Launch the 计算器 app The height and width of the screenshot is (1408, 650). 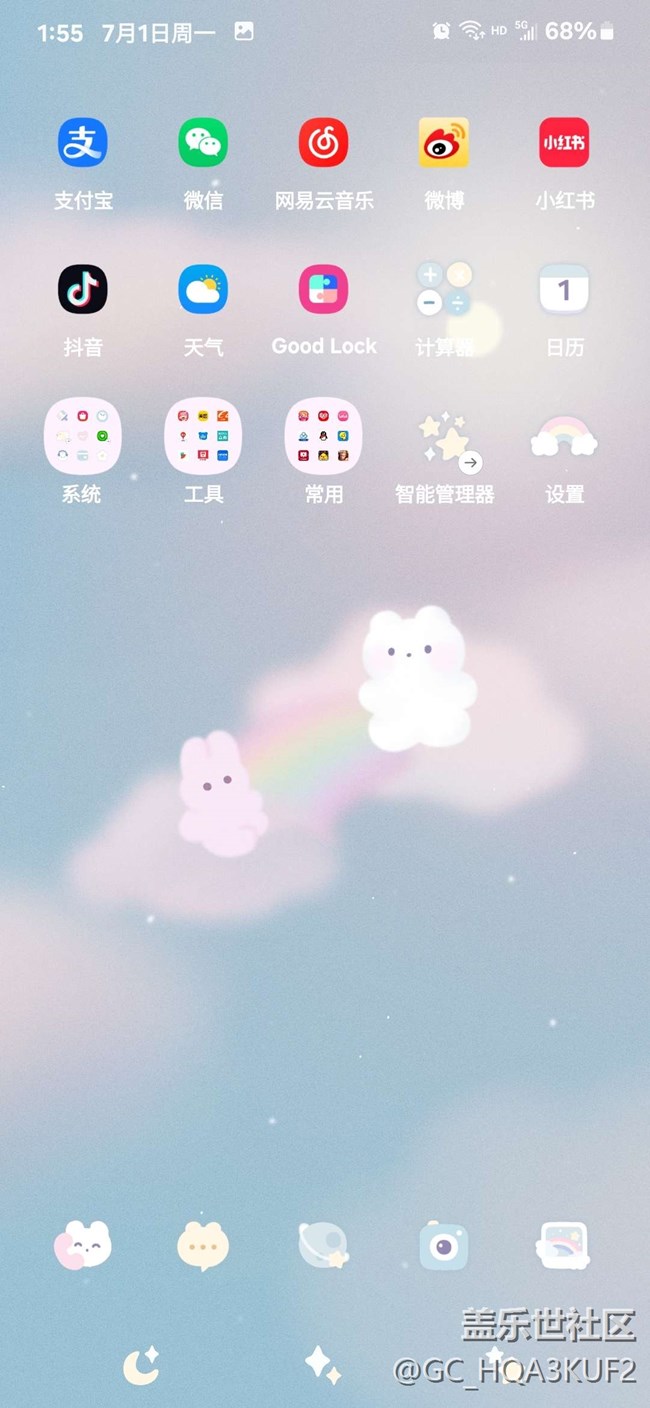(444, 290)
